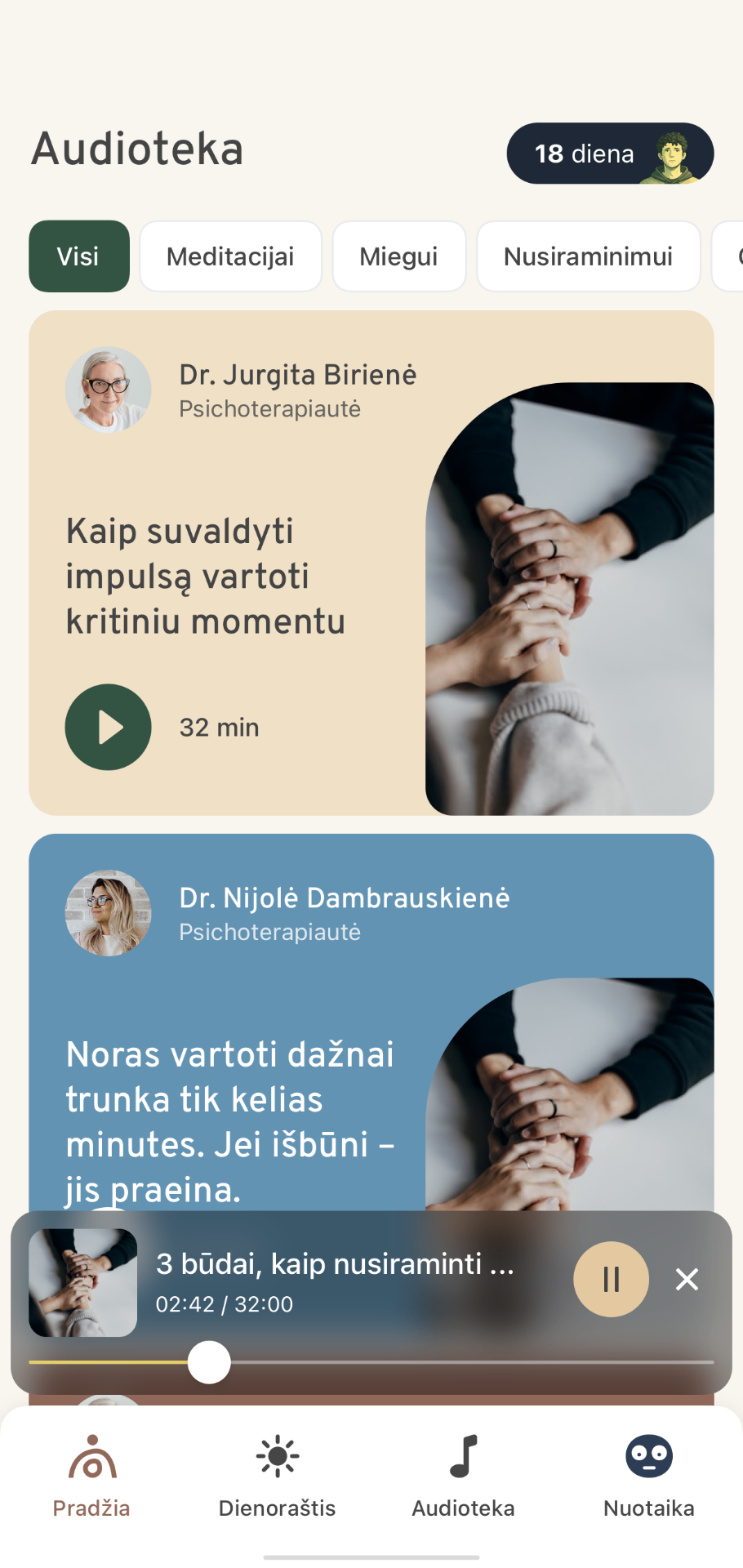Viewport: 743px width, 1568px height.
Task: Open the 18 diena profile badge
Action: click(x=609, y=154)
